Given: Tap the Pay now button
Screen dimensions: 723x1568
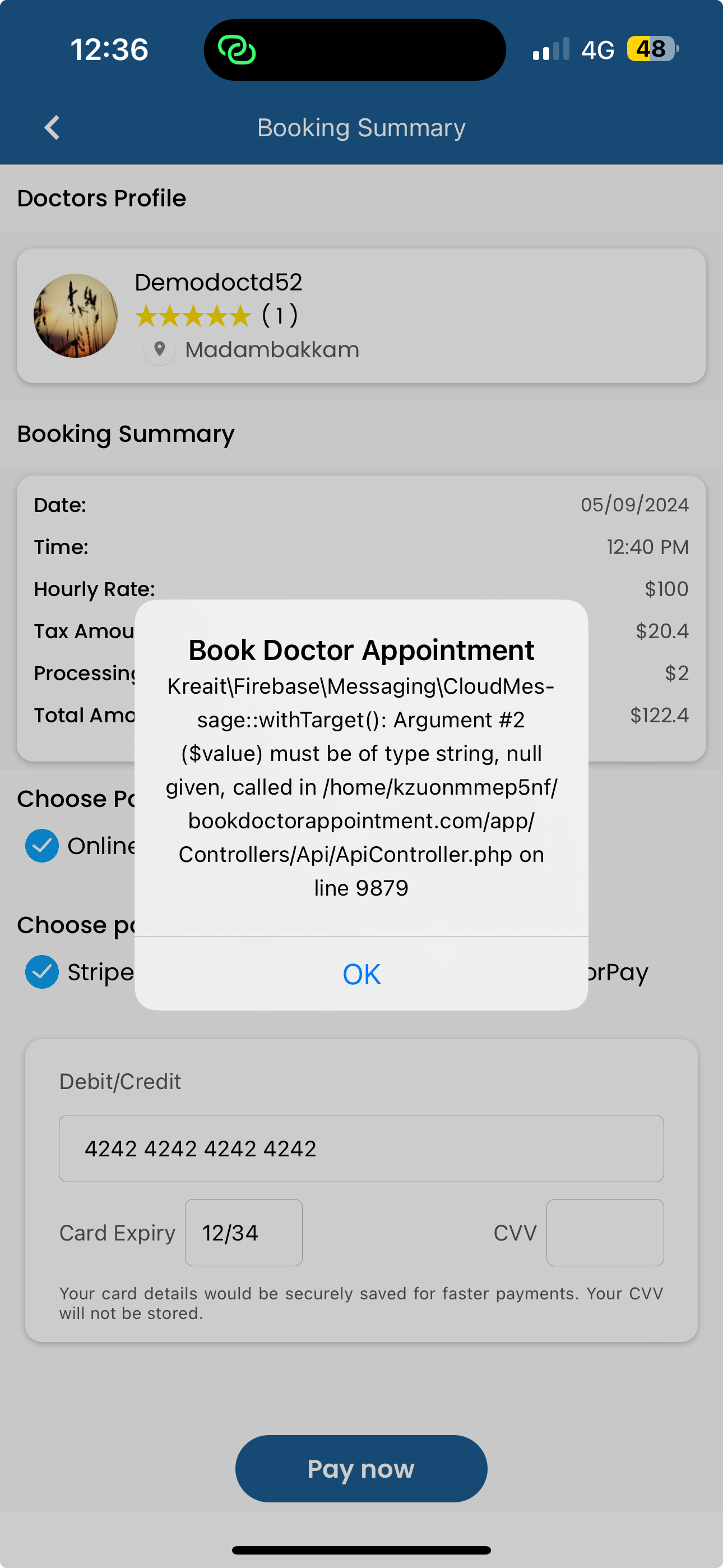Looking at the screenshot, I should pyautogui.click(x=361, y=1468).
